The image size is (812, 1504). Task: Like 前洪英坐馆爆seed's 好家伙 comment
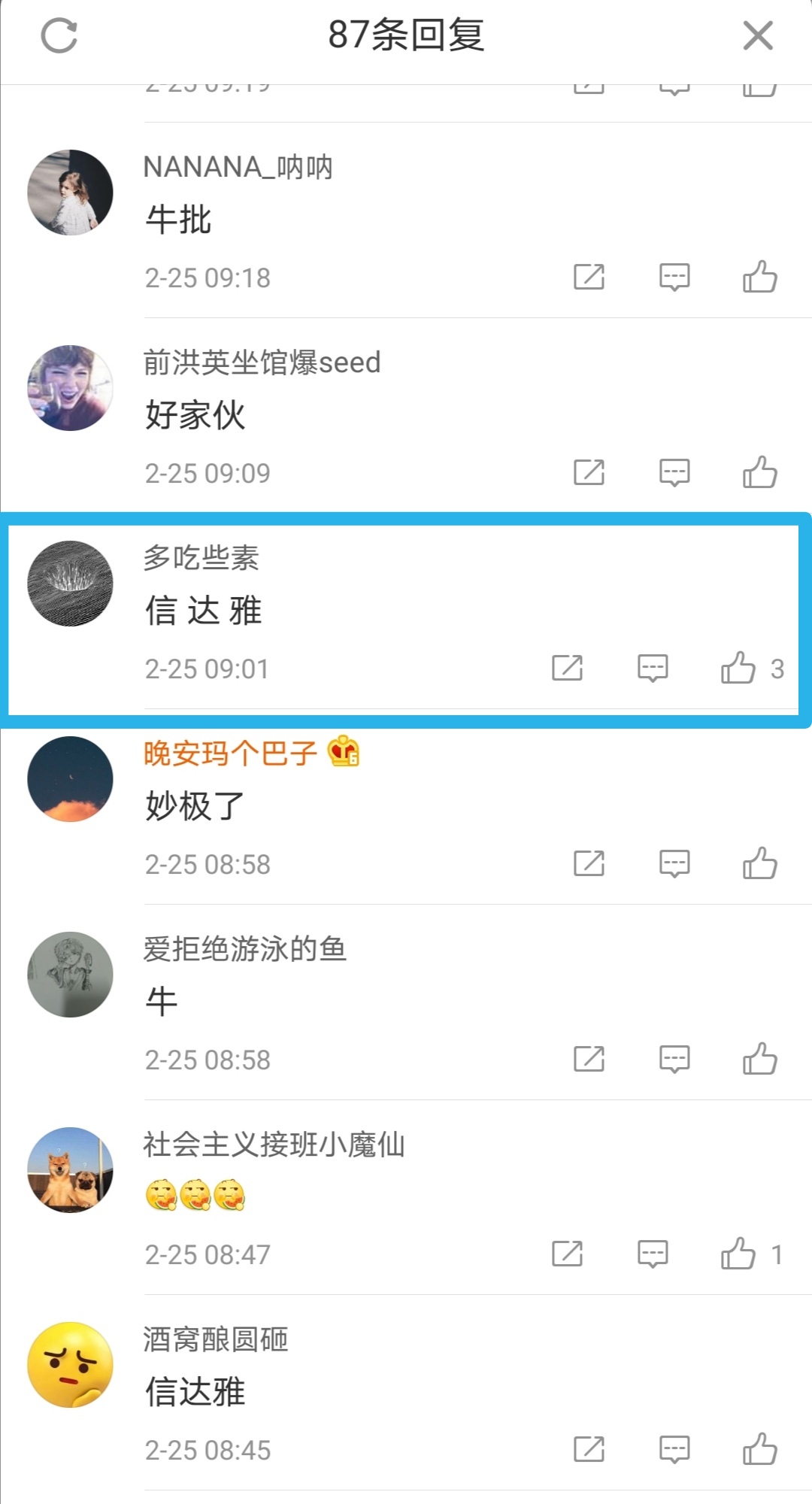[x=759, y=472]
